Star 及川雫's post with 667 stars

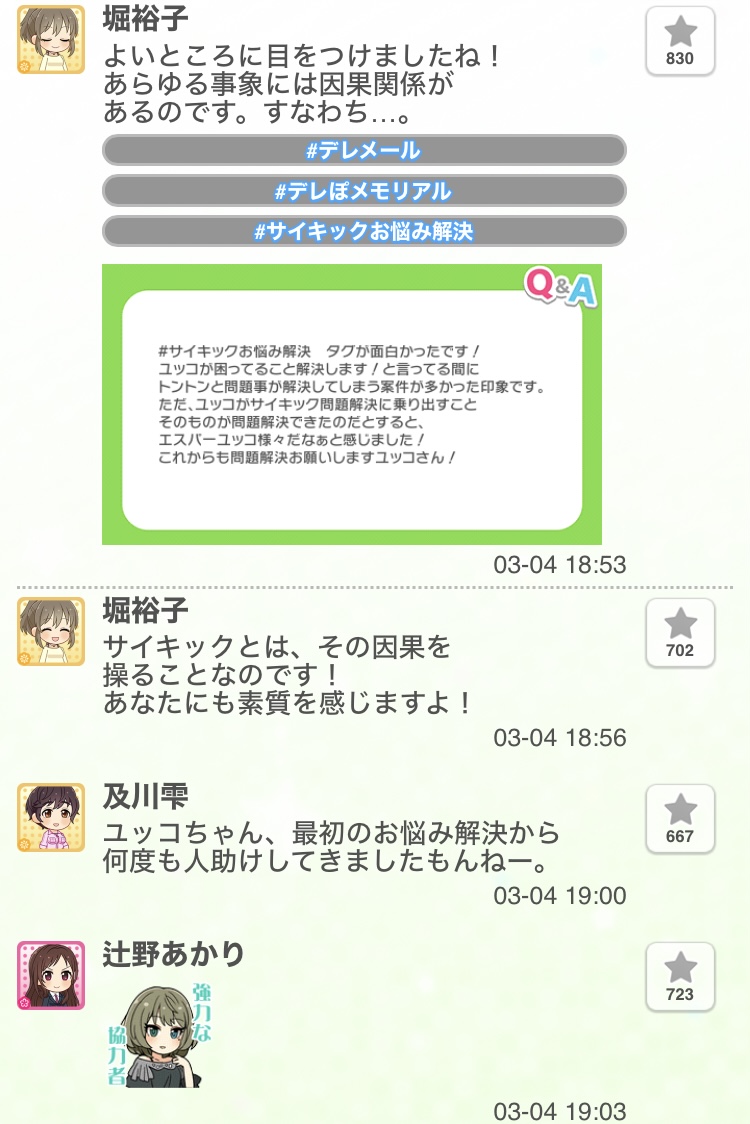pos(679,817)
